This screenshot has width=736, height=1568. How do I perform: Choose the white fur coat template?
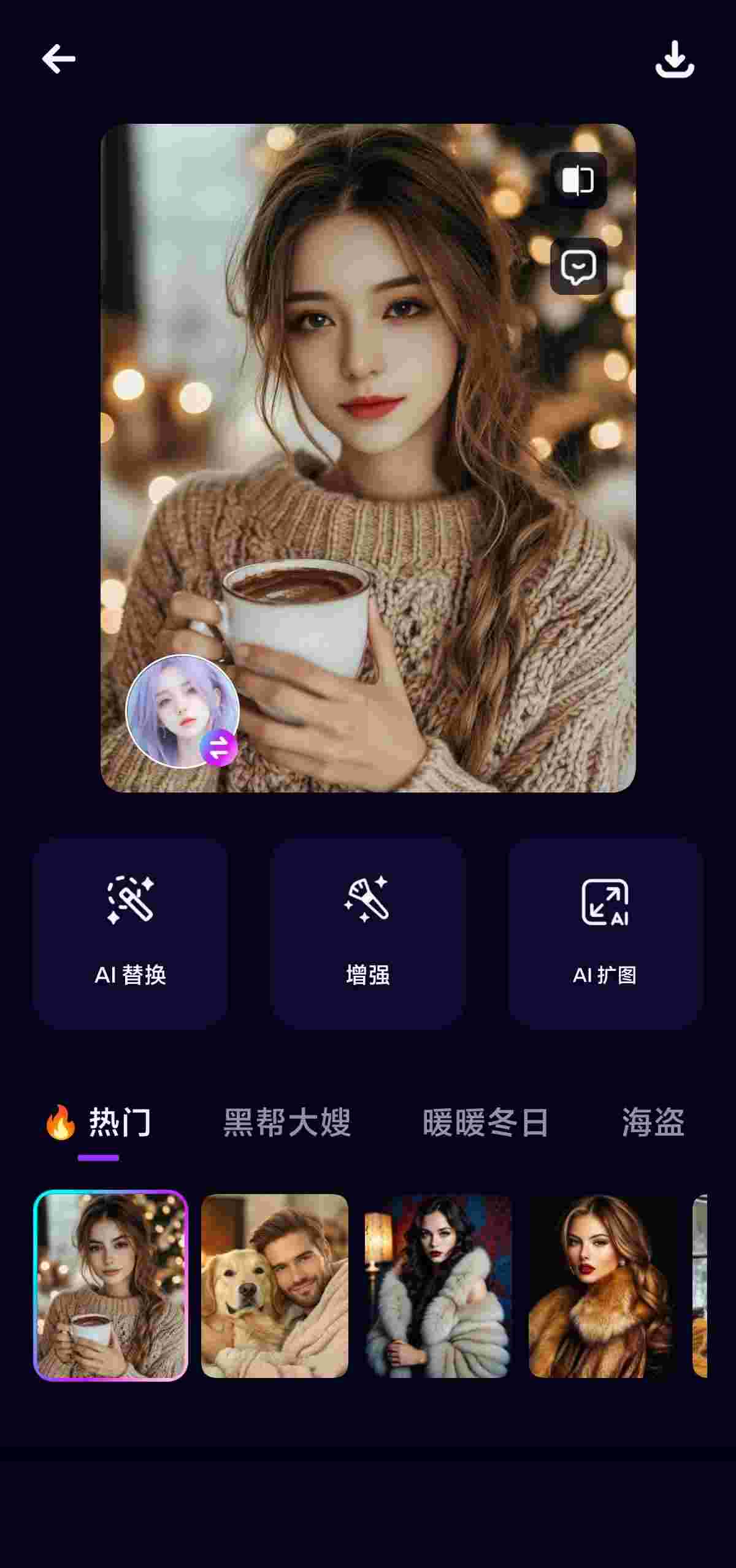[x=438, y=1285]
